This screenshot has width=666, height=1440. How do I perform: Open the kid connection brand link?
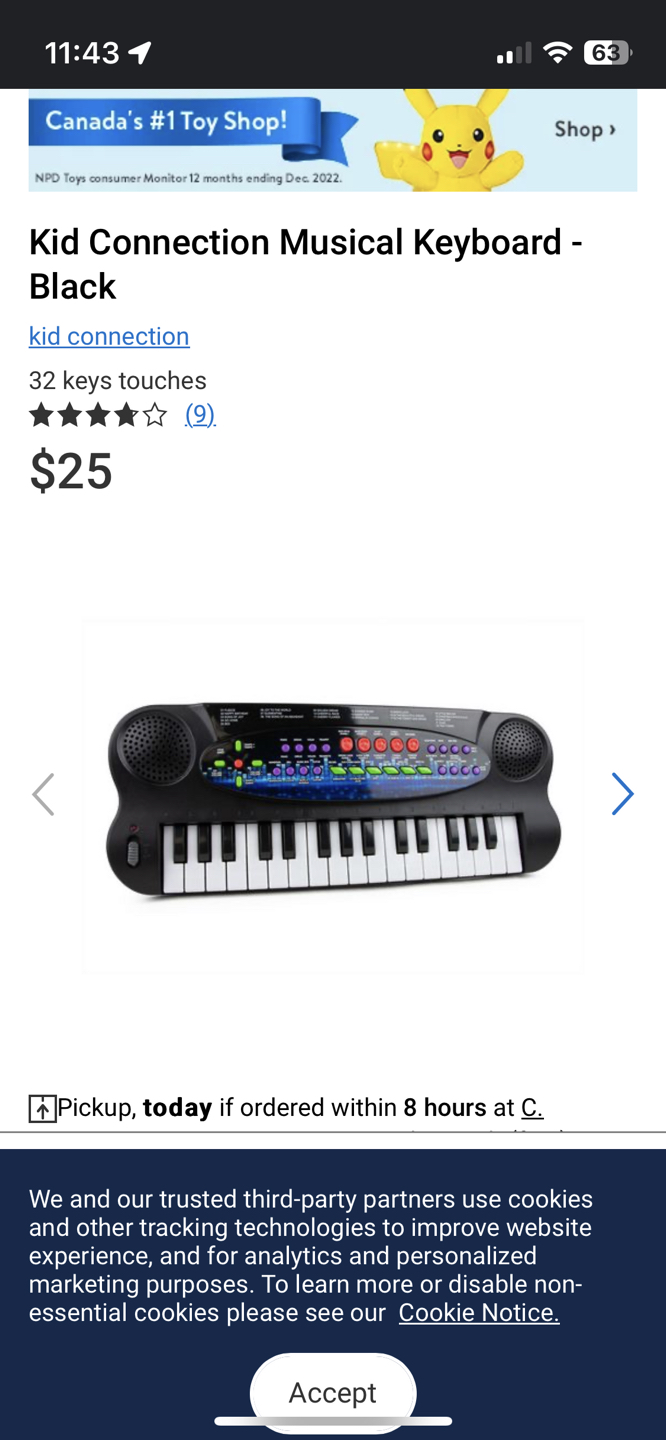tap(109, 336)
